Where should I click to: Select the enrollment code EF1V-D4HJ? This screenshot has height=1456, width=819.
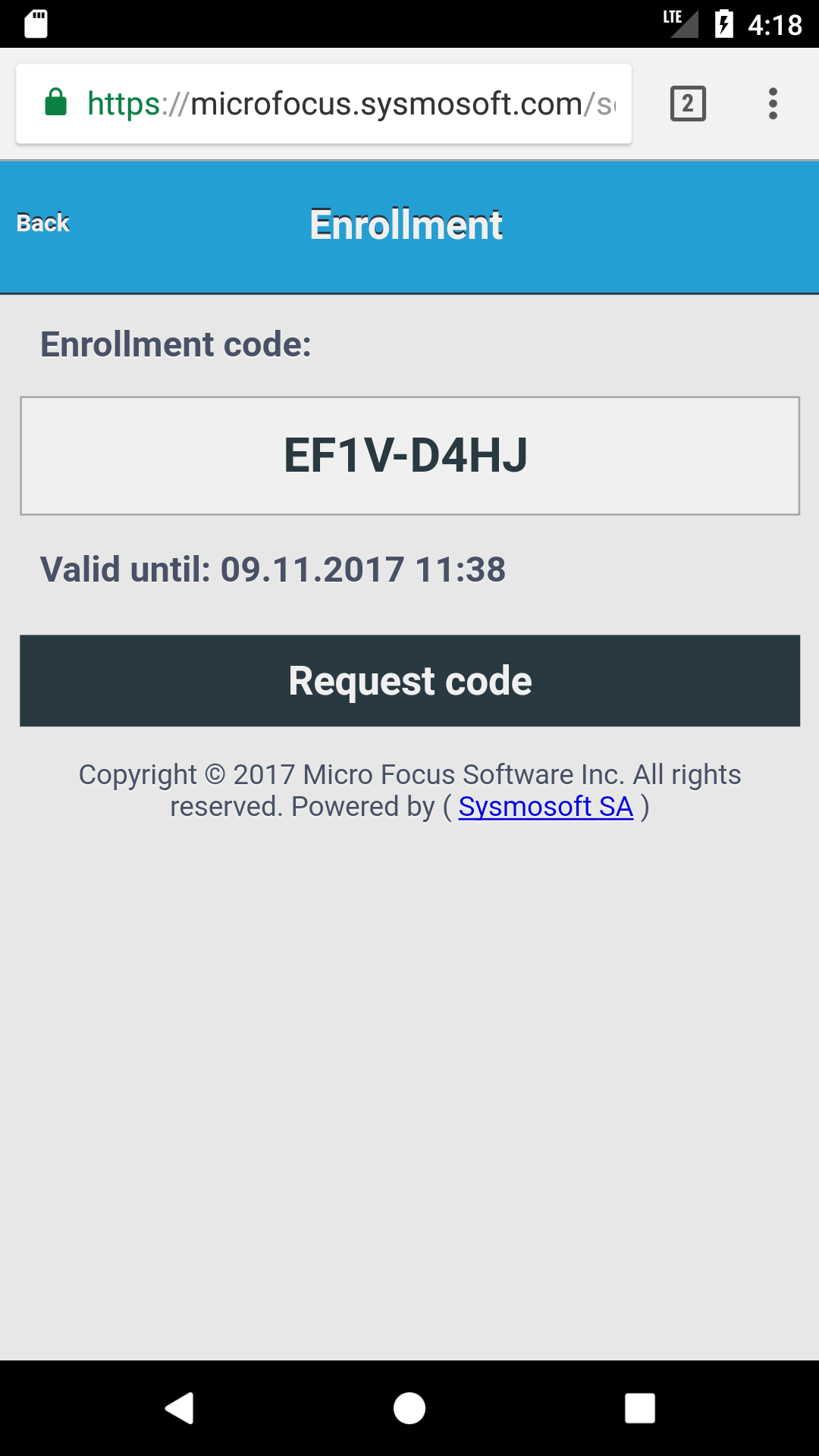click(x=409, y=455)
